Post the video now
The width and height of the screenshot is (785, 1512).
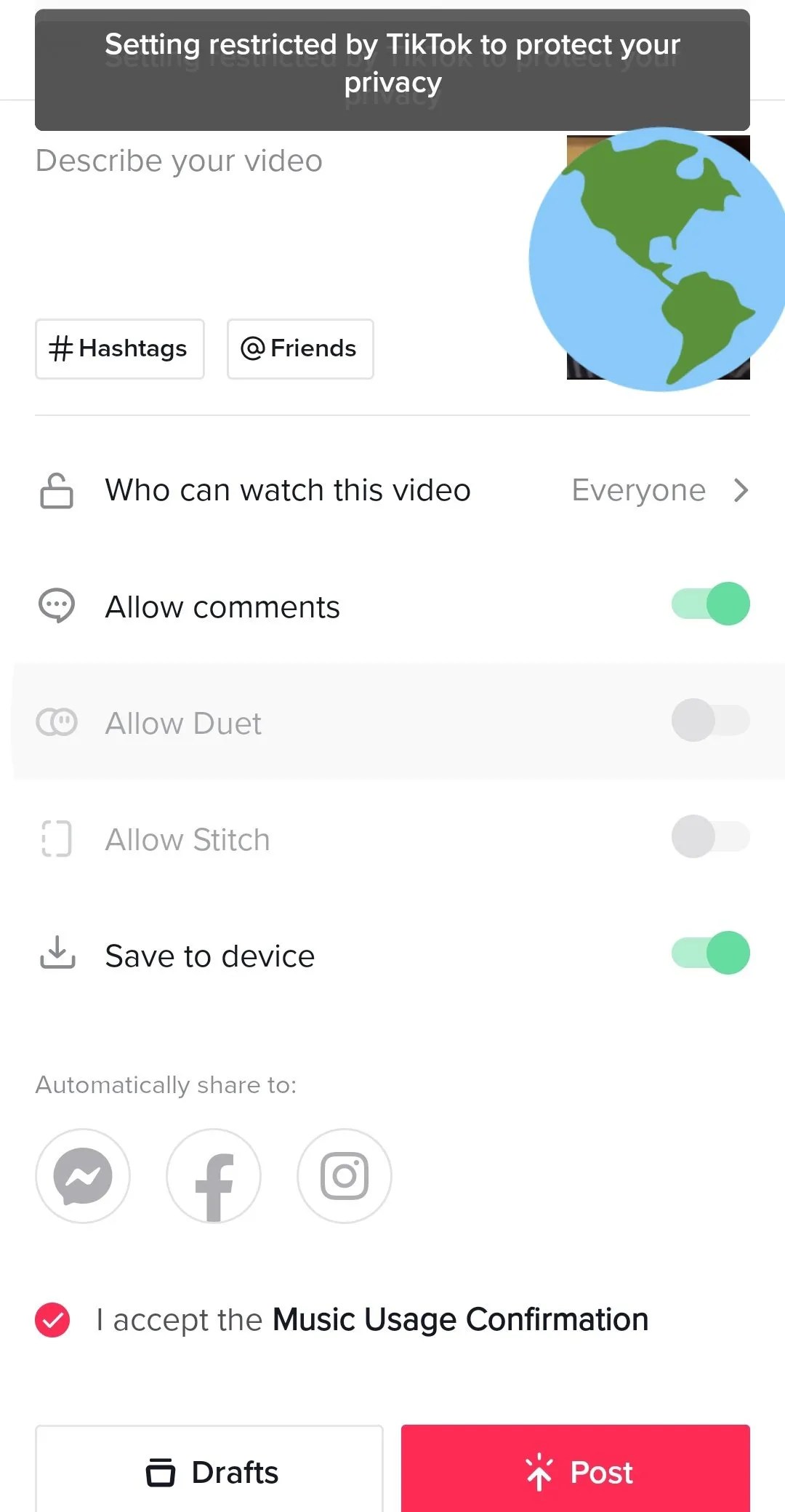576,1472
